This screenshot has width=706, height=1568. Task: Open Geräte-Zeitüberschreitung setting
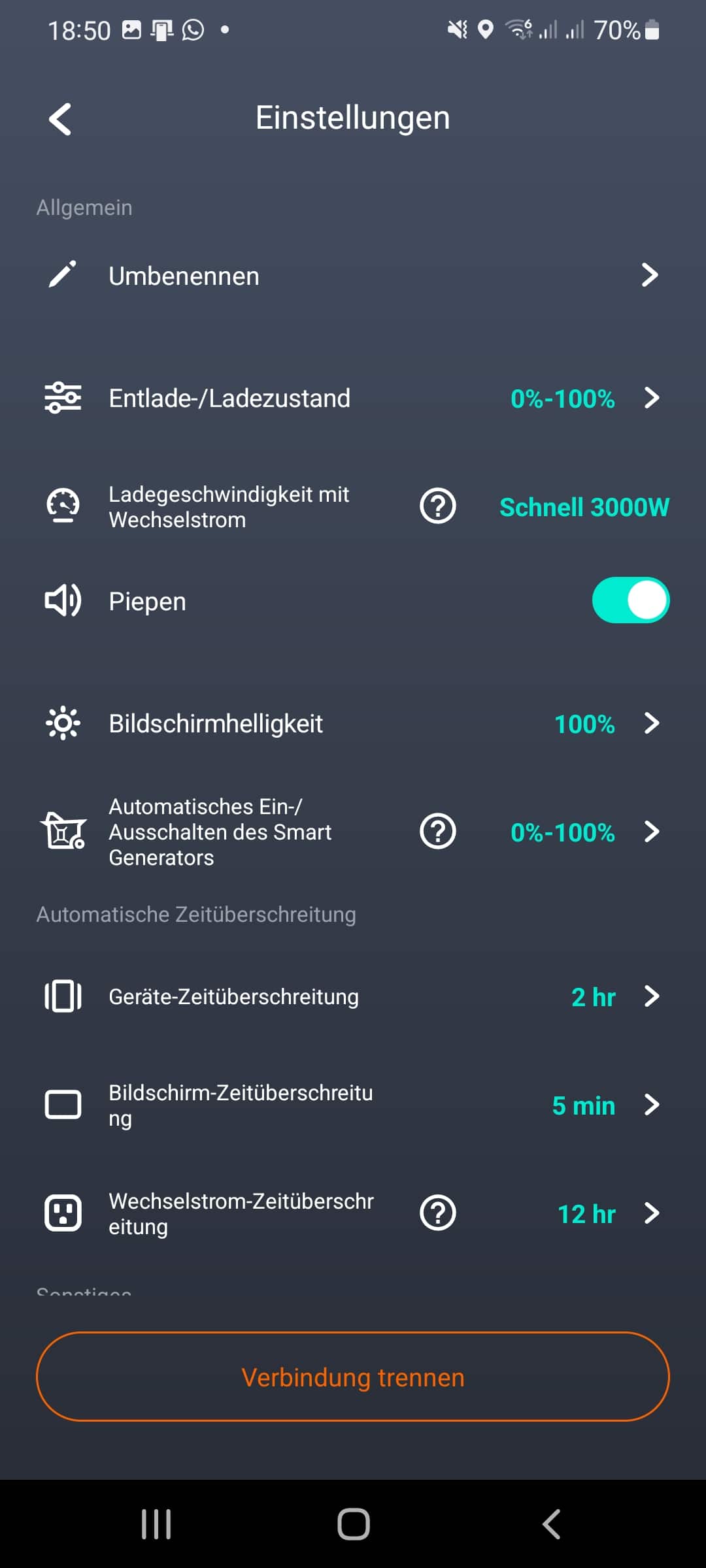(x=353, y=996)
